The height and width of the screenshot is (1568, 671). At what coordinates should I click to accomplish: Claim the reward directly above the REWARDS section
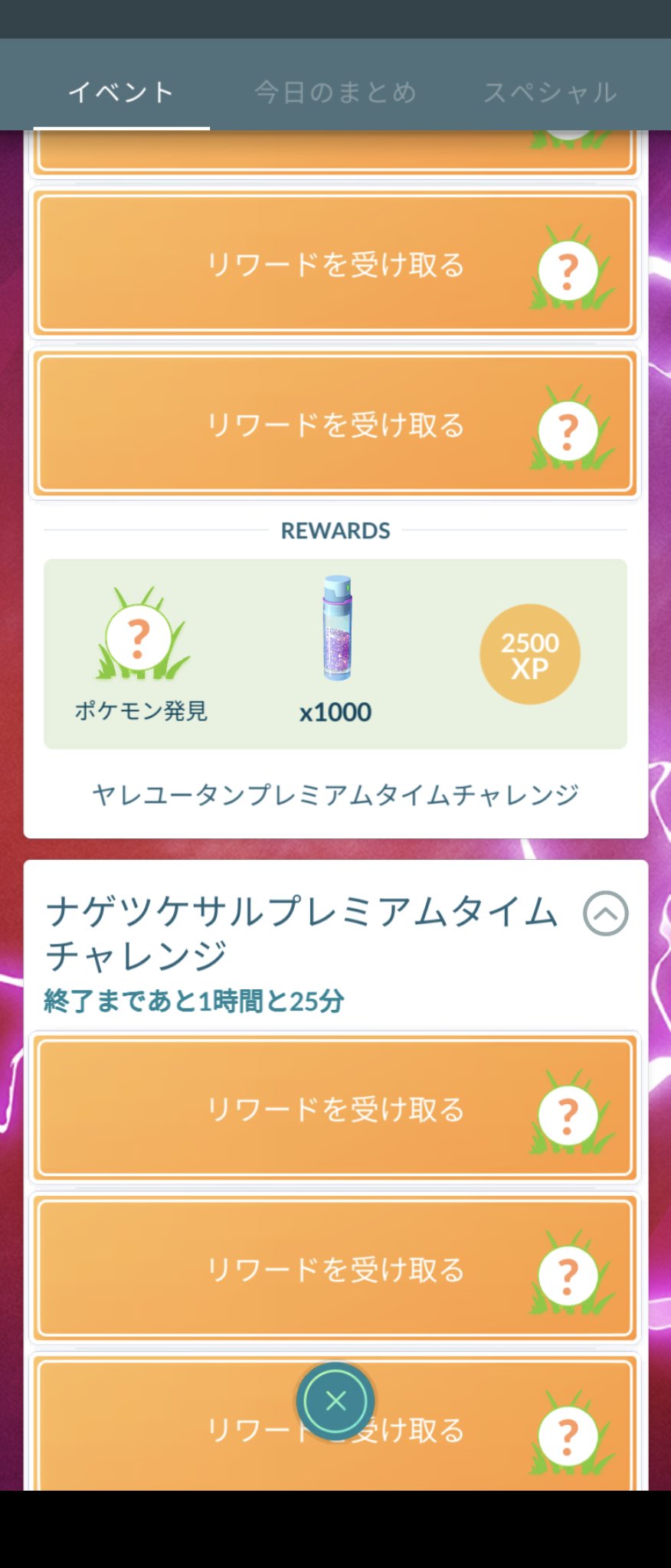click(335, 423)
